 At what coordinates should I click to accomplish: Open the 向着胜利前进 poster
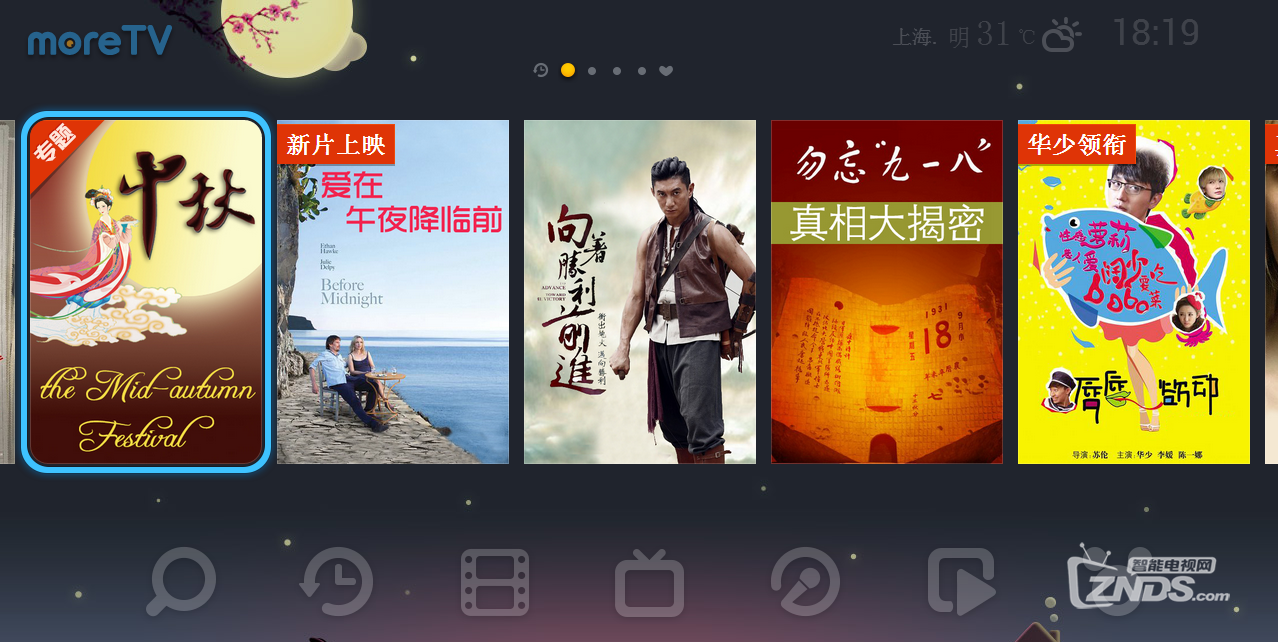pyautogui.click(x=640, y=291)
